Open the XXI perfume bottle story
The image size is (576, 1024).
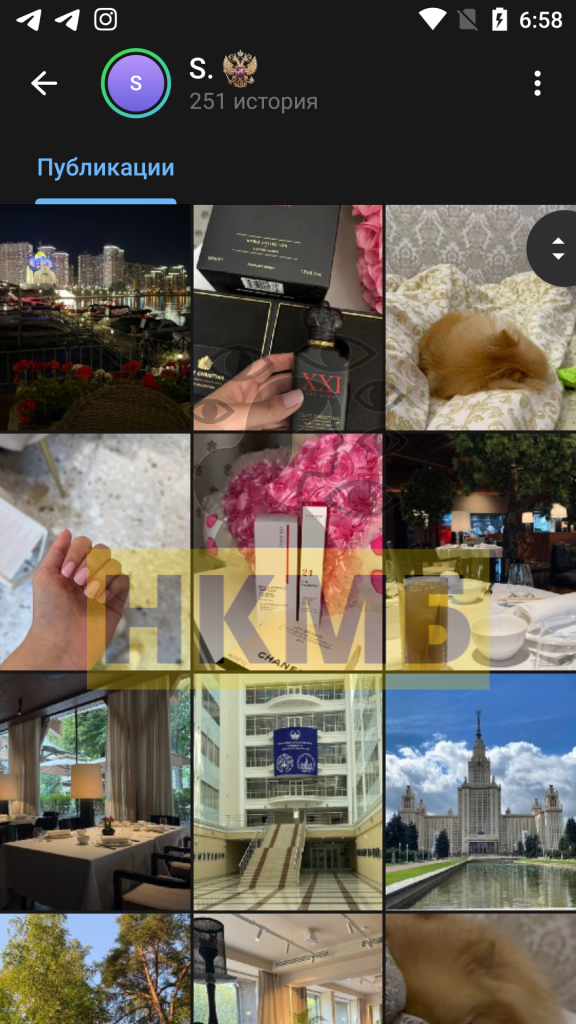(288, 317)
